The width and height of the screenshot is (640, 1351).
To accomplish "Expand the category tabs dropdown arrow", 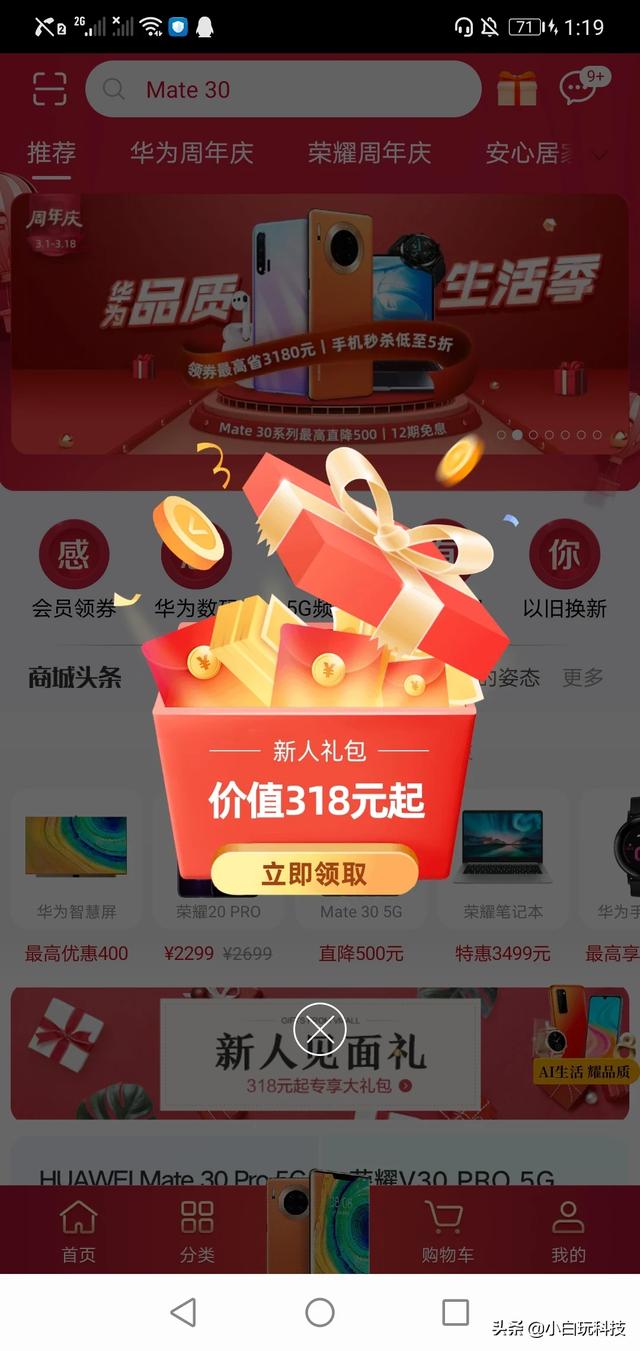I will 601,155.
